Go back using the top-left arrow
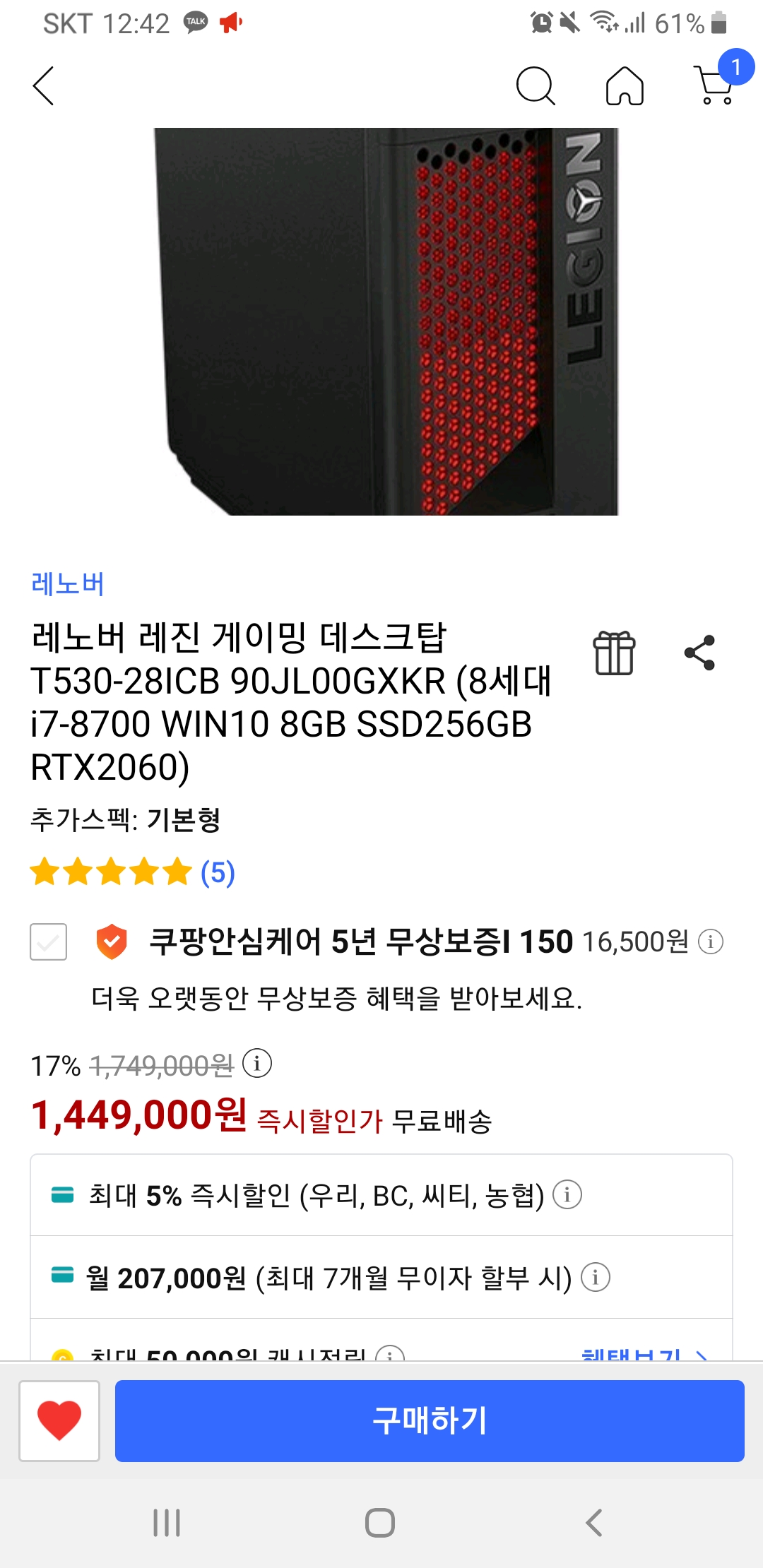763x1568 pixels. [x=44, y=86]
